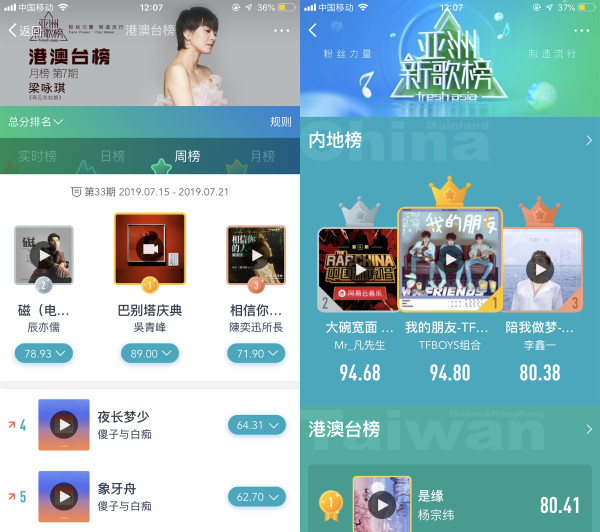Switch to the 实时榜 tab

(x=39, y=157)
